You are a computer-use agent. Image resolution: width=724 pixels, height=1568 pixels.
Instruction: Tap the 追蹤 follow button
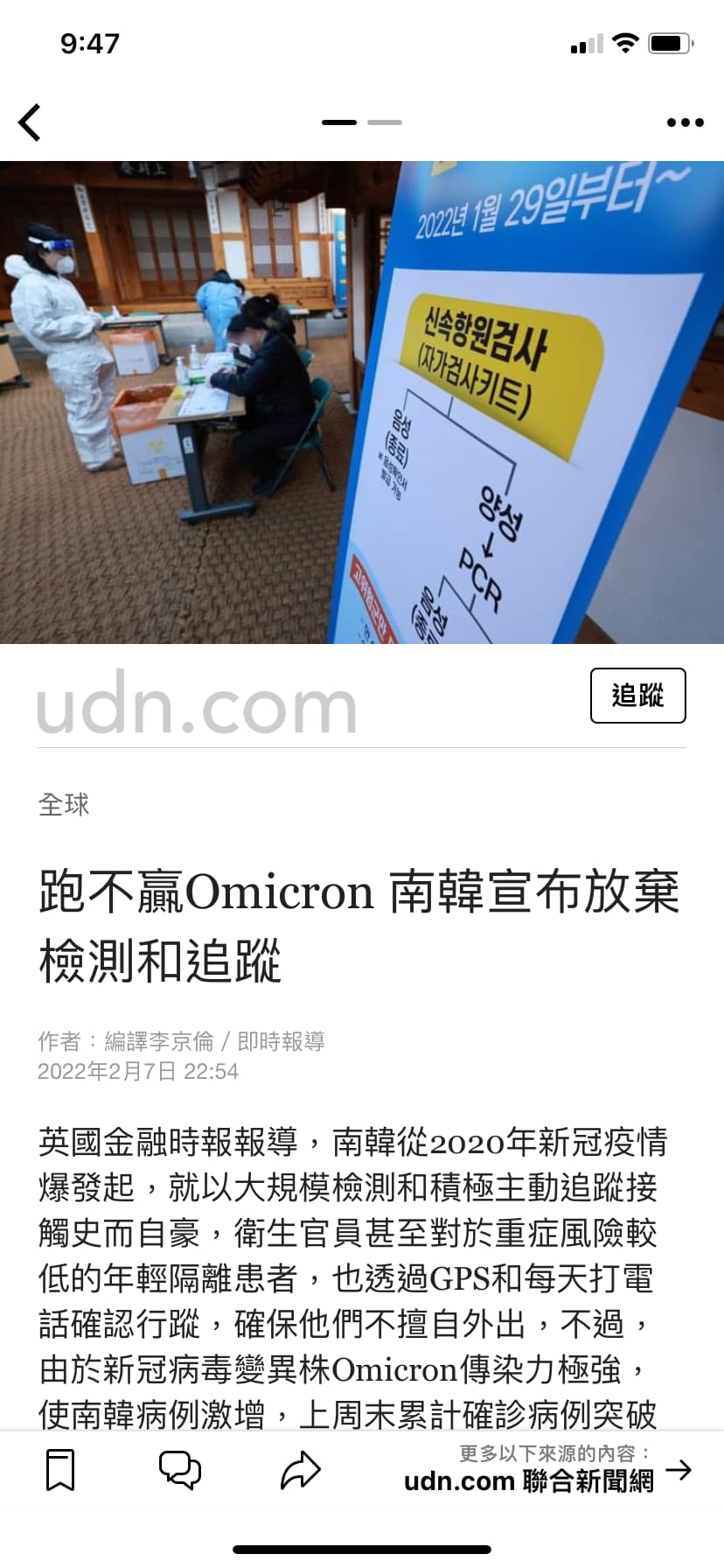tap(637, 696)
